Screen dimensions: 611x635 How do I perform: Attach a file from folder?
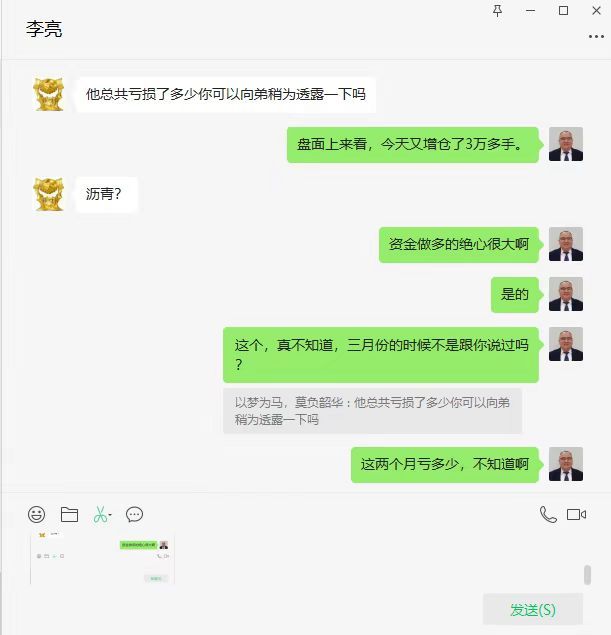[x=69, y=514]
